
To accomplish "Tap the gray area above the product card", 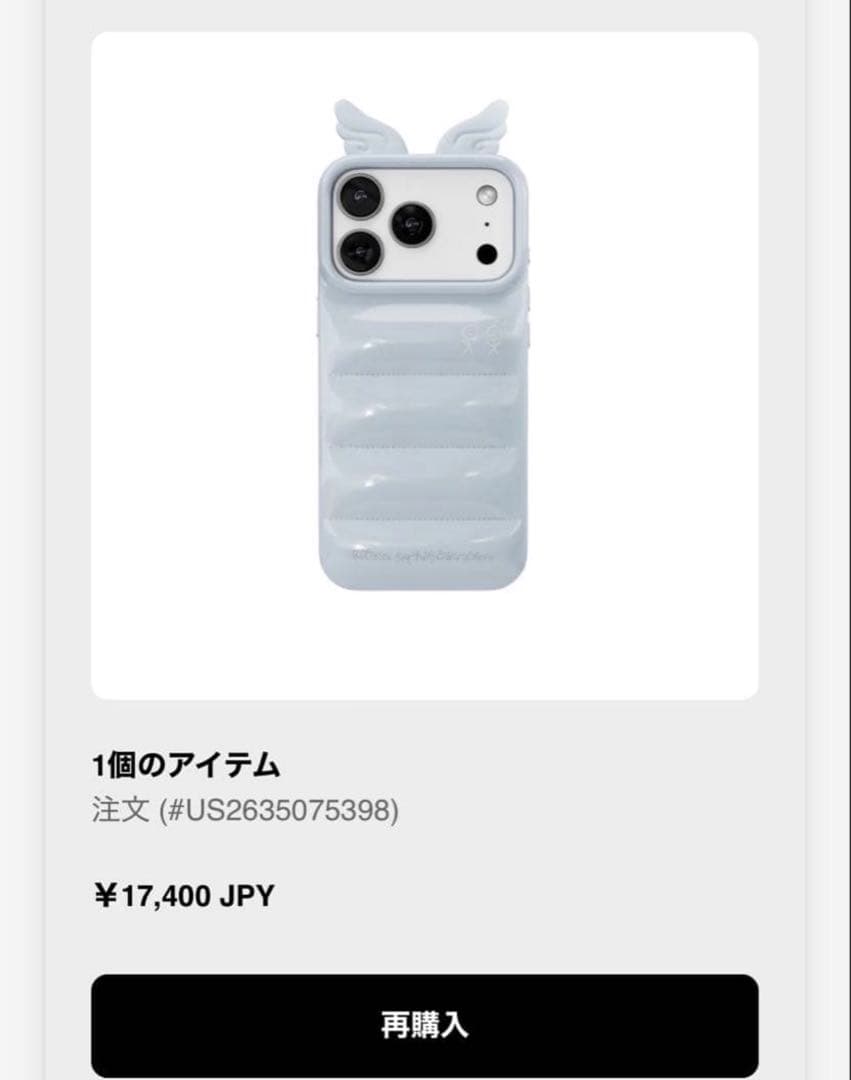I will click(425, 15).
